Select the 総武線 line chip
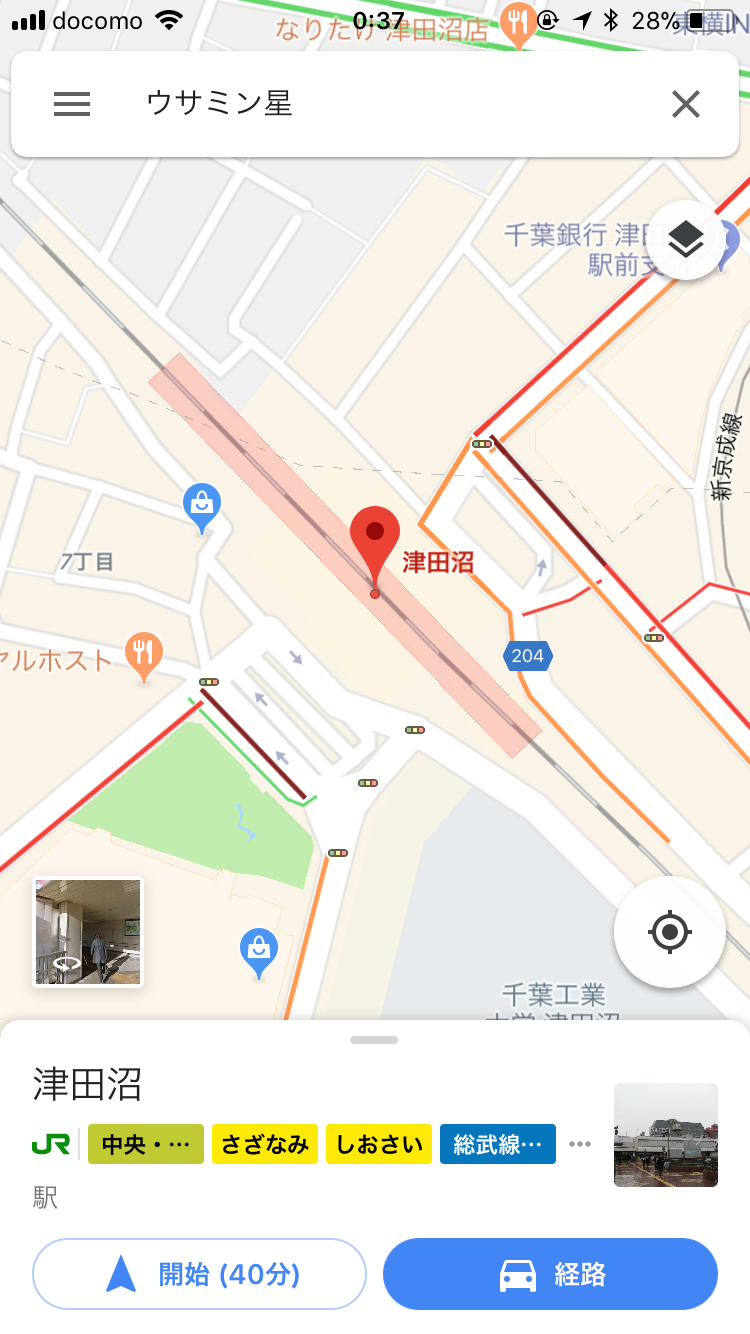 click(x=498, y=1144)
